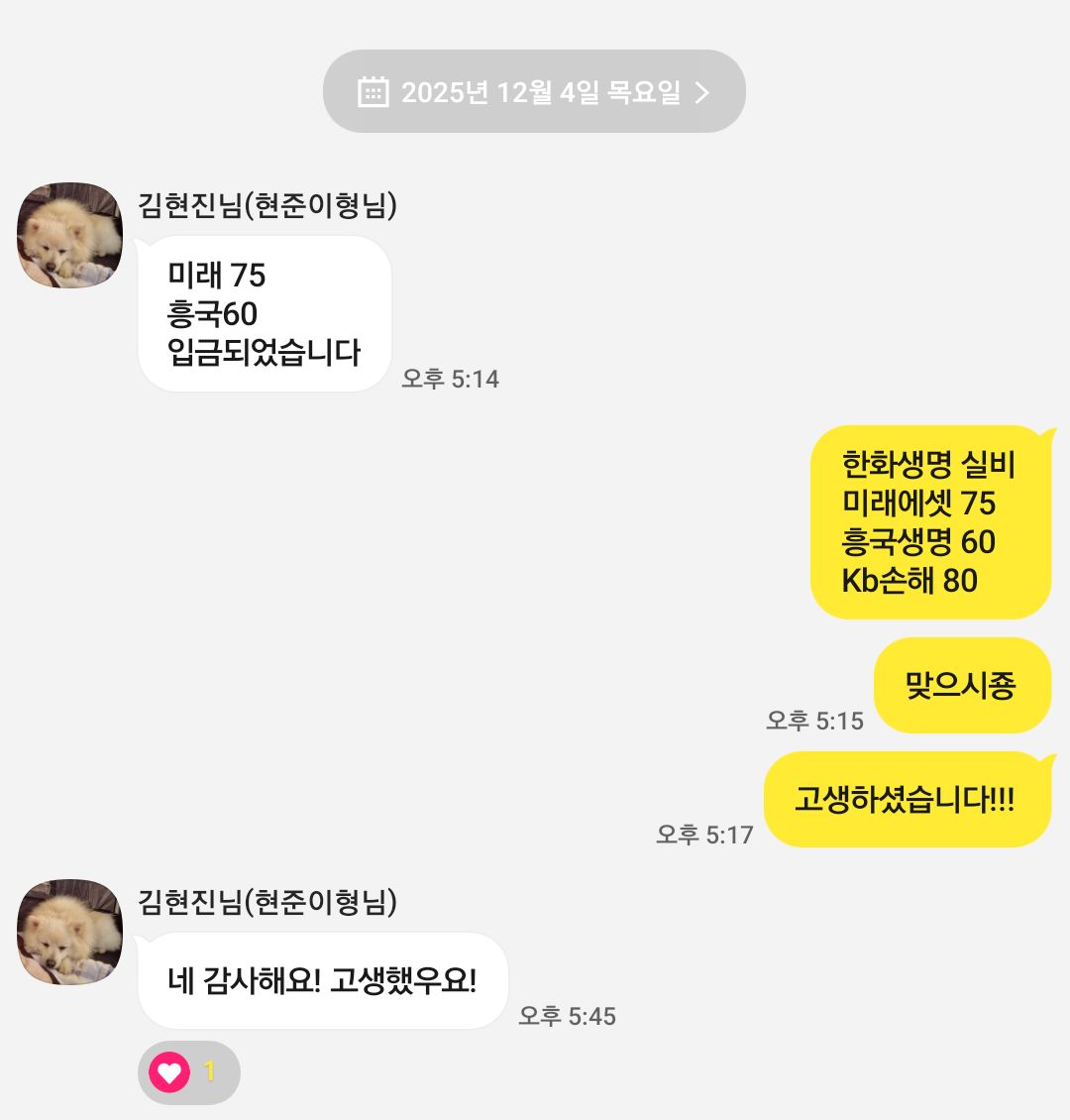Open 김현진님 profile photo beside 미래 75 message
Image resolution: width=1070 pixels, height=1120 pixels.
click(x=70, y=235)
